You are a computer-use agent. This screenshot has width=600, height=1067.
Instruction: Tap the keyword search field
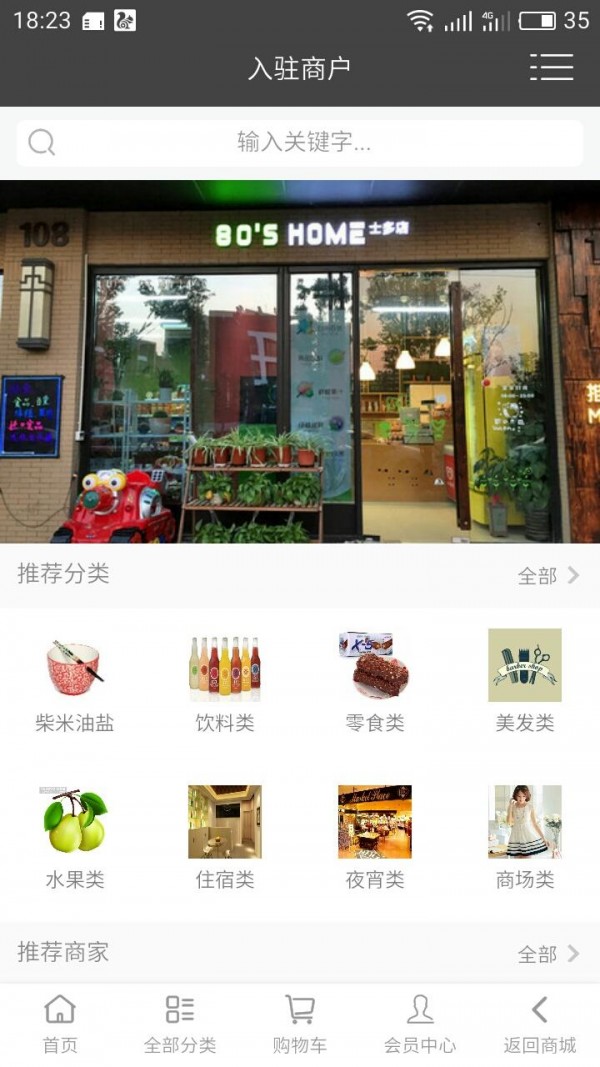[x=300, y=143]
